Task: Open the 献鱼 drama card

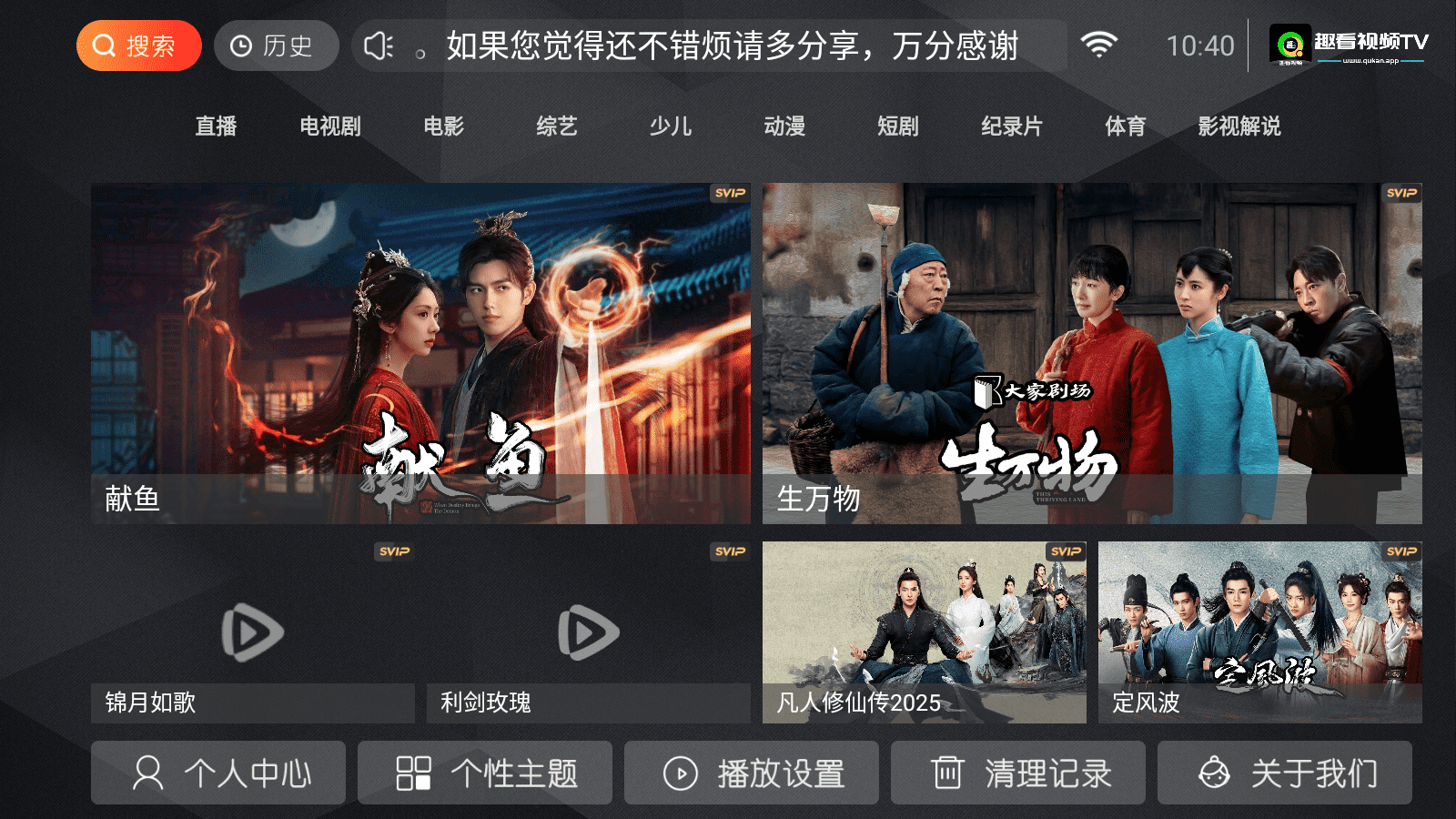Action: pyautogui.click(x=420, y=353)
